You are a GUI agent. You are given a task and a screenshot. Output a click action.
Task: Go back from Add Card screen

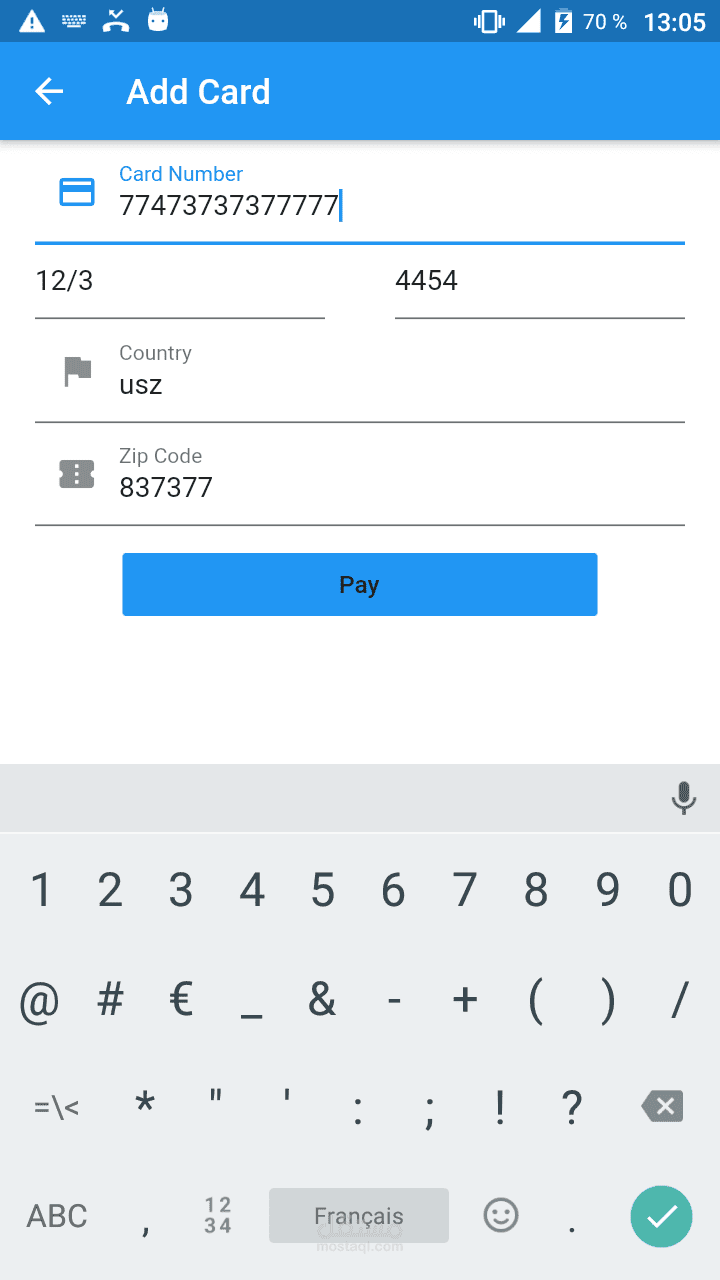pyautogui.click(x=49, y=92)
